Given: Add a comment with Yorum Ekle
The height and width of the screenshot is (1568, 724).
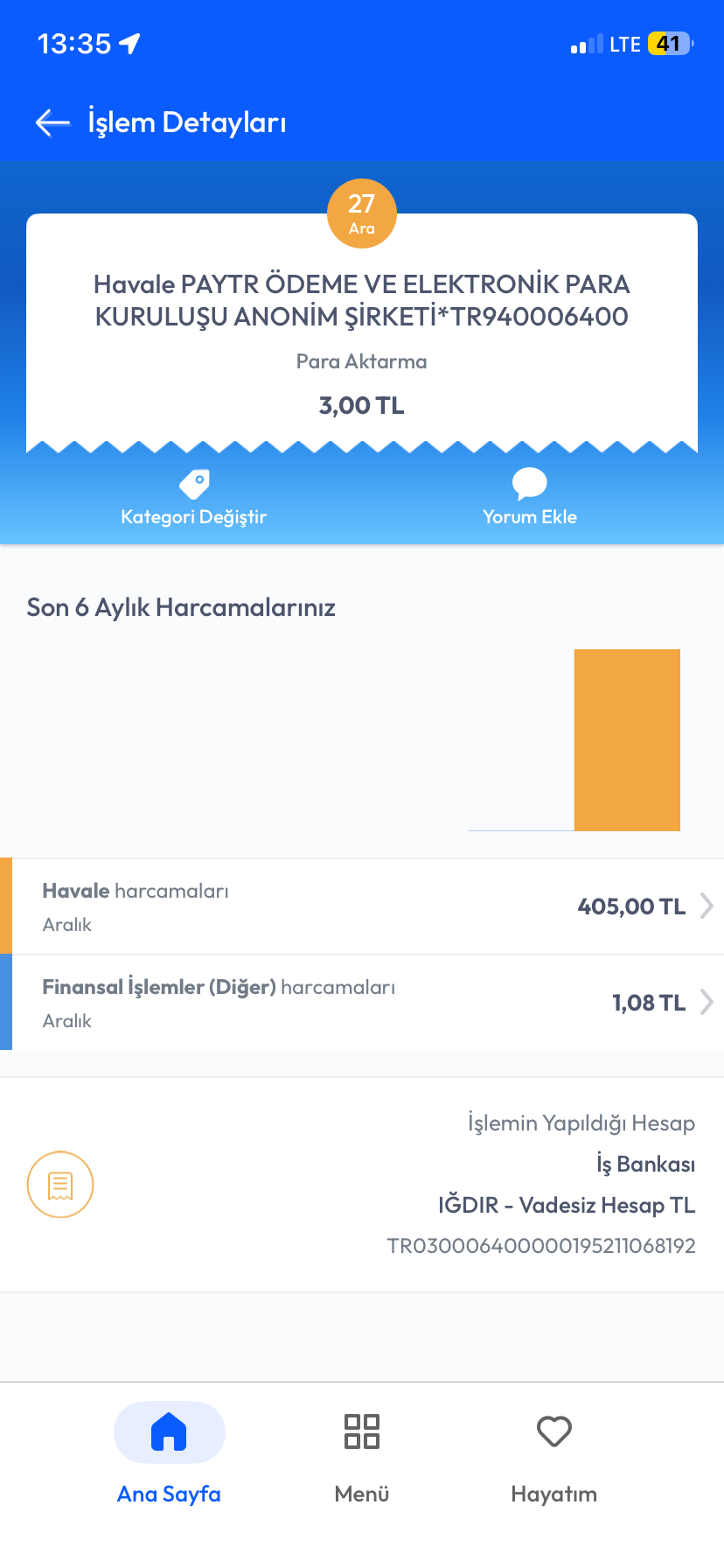Looking at the screenshot, I should tap(530, 498).
